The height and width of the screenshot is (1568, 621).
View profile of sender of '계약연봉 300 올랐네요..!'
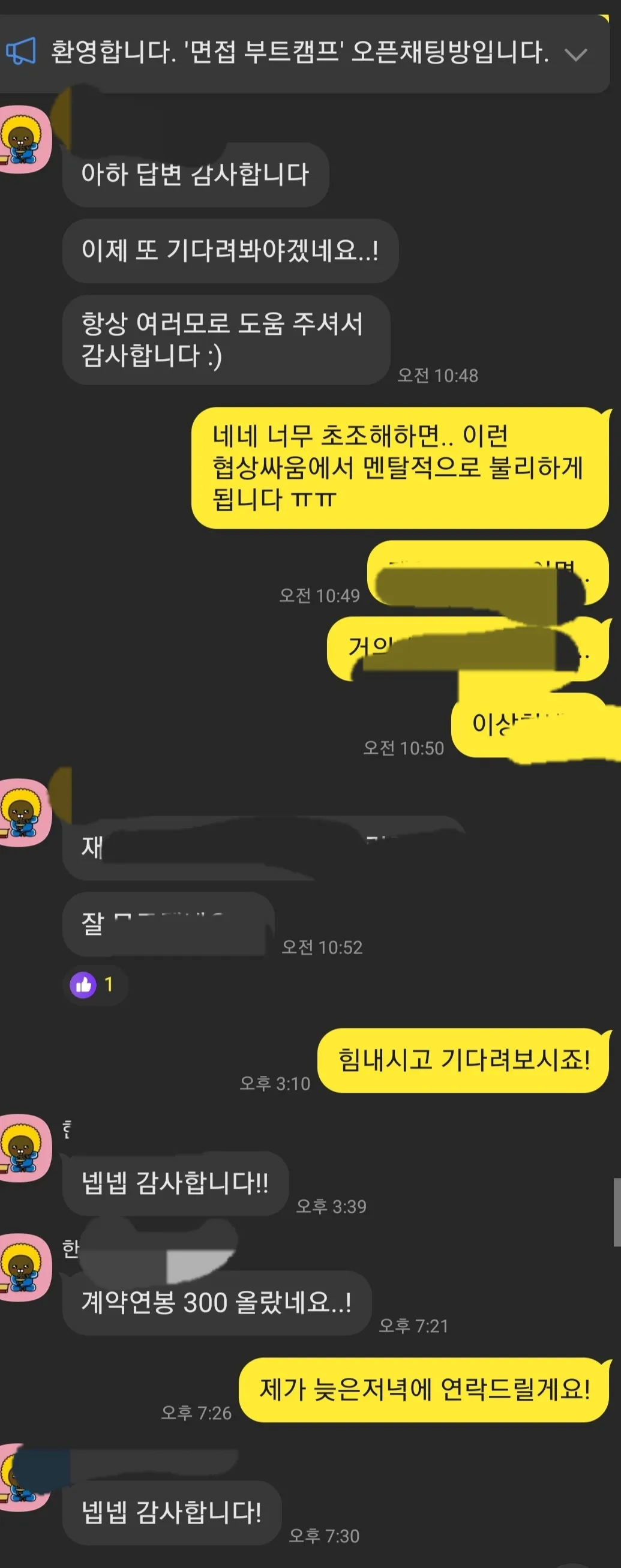[25, 1267]
